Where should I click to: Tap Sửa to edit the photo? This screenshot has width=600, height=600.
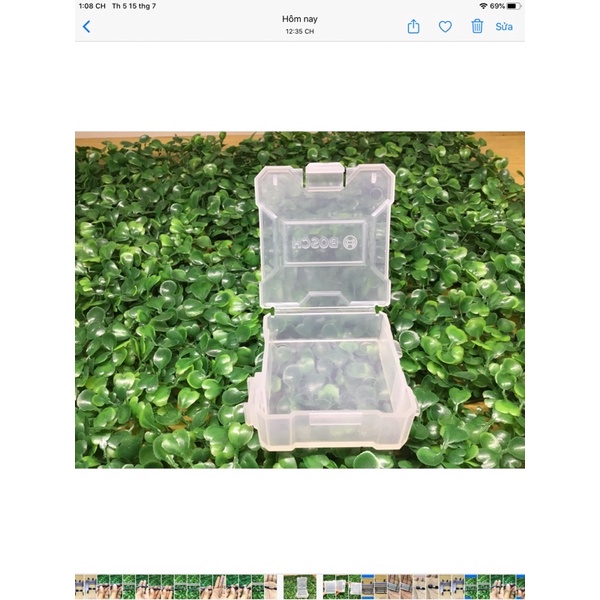(x=504, y=27)
